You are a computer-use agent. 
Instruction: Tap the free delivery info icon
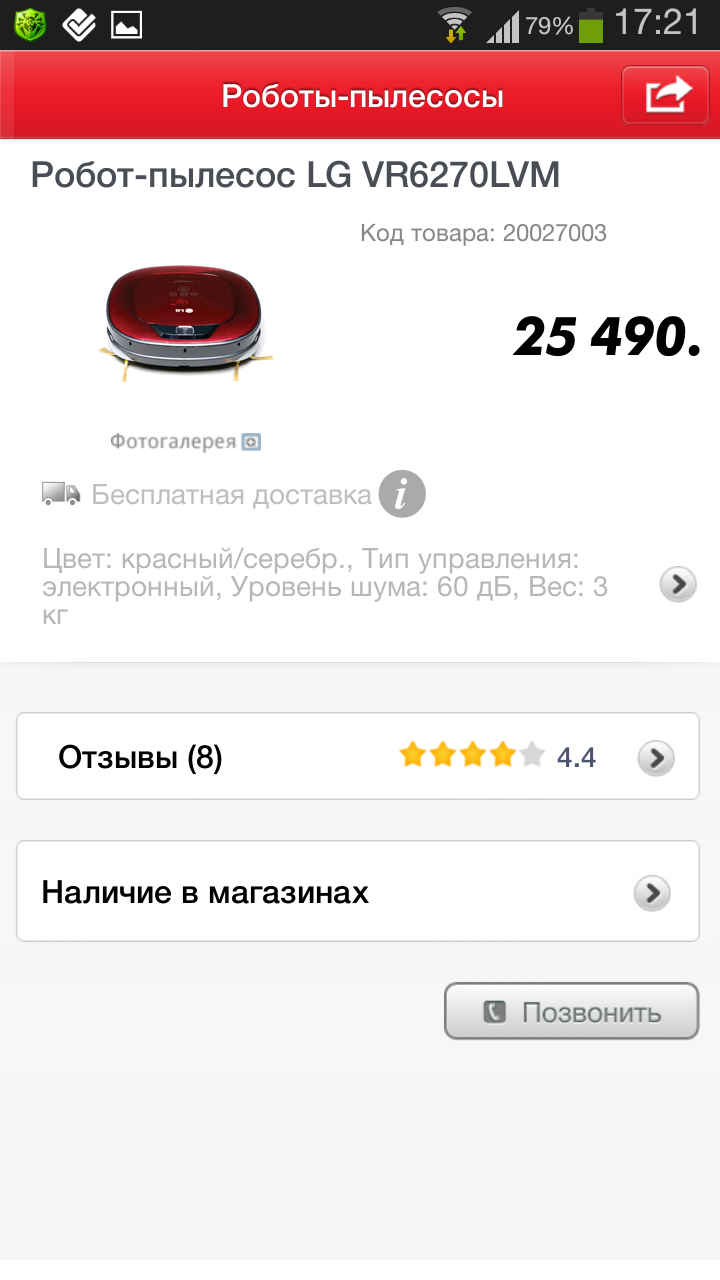point(402,494)
